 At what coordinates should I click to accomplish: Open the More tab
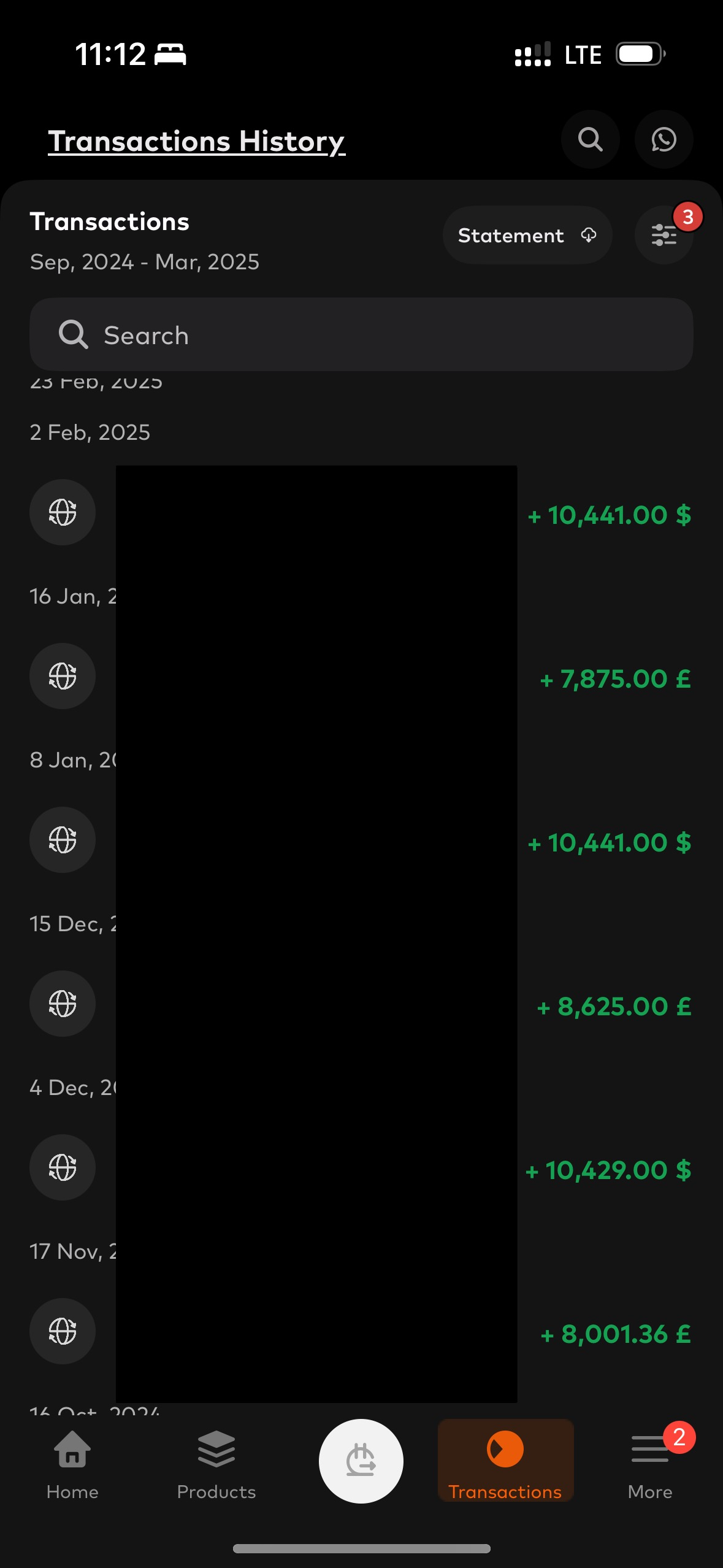pos(650,1464)
